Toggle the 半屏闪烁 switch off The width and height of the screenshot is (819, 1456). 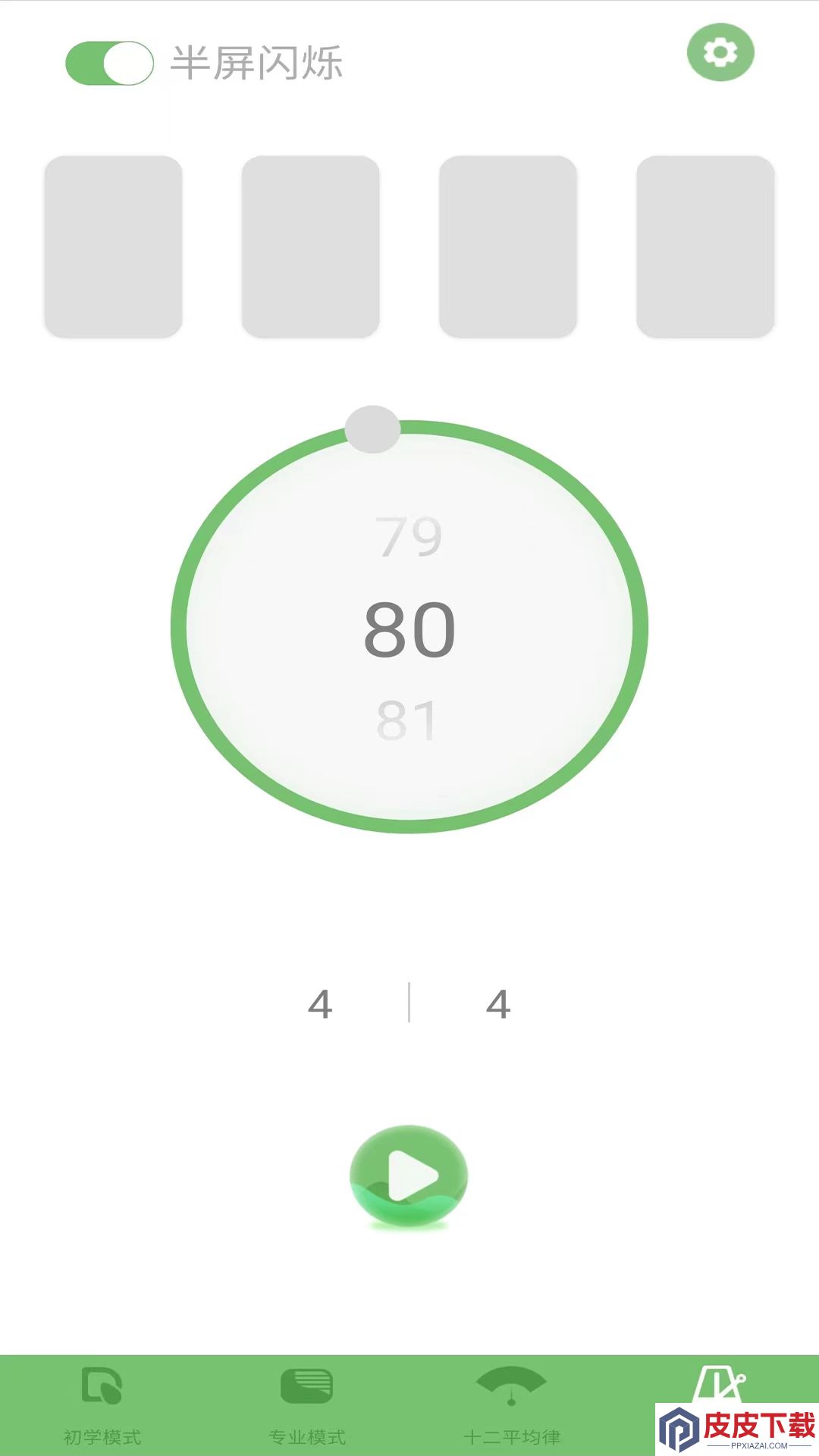click(x=109, y=63)
